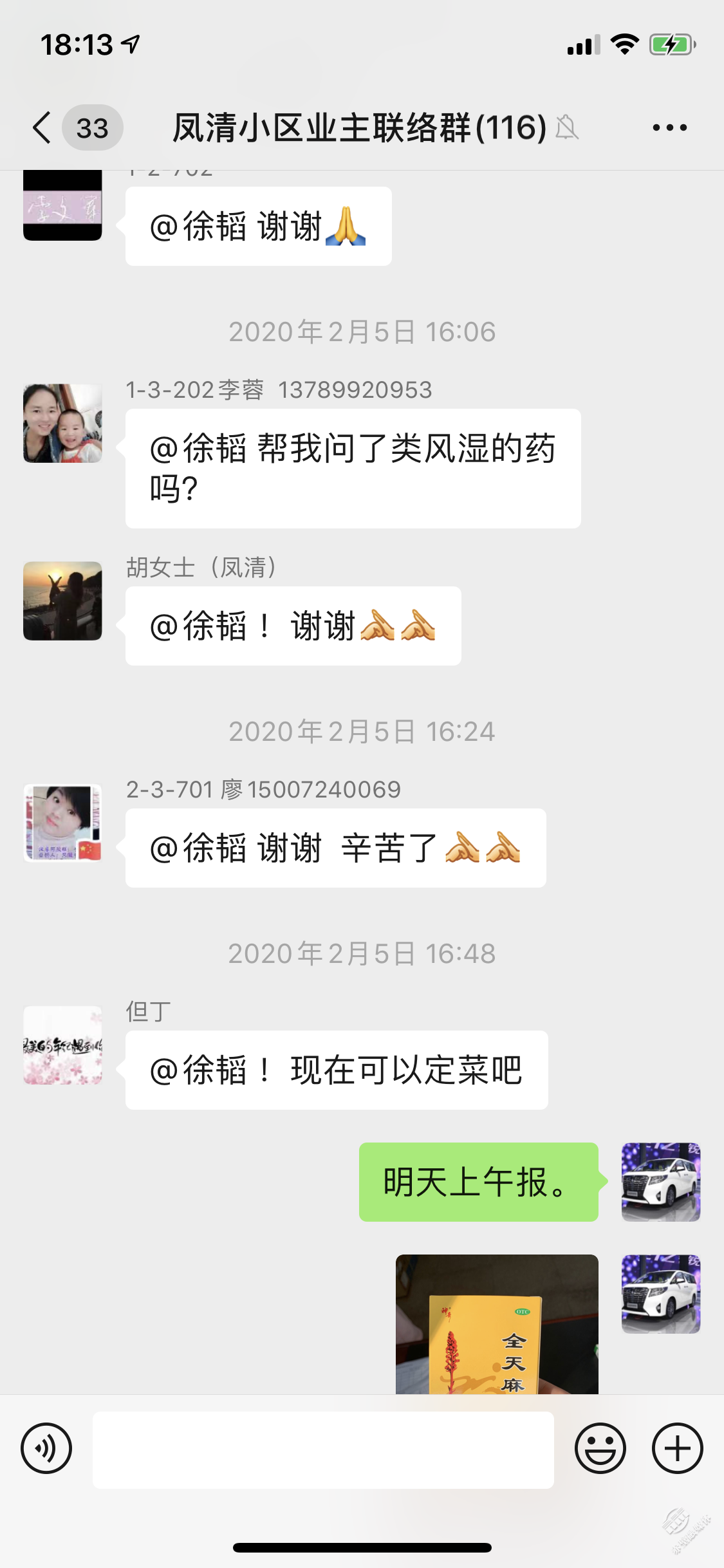The height and width of the screenshot is (1568, 724).
Task: Open group chat info via three-dot menu
Action: [x=669, y=127]
